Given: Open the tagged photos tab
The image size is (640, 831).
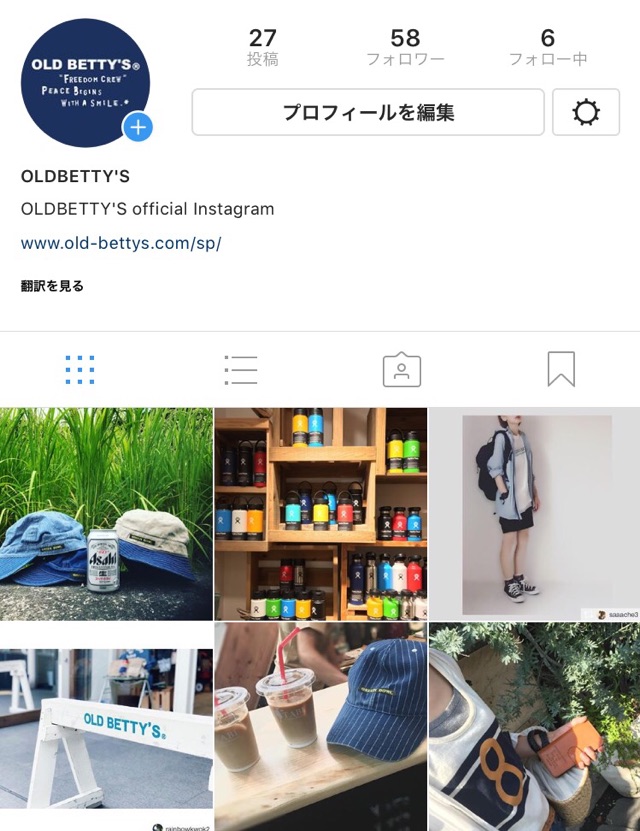Looking at the screenshot, I should (x=401, y=370).
